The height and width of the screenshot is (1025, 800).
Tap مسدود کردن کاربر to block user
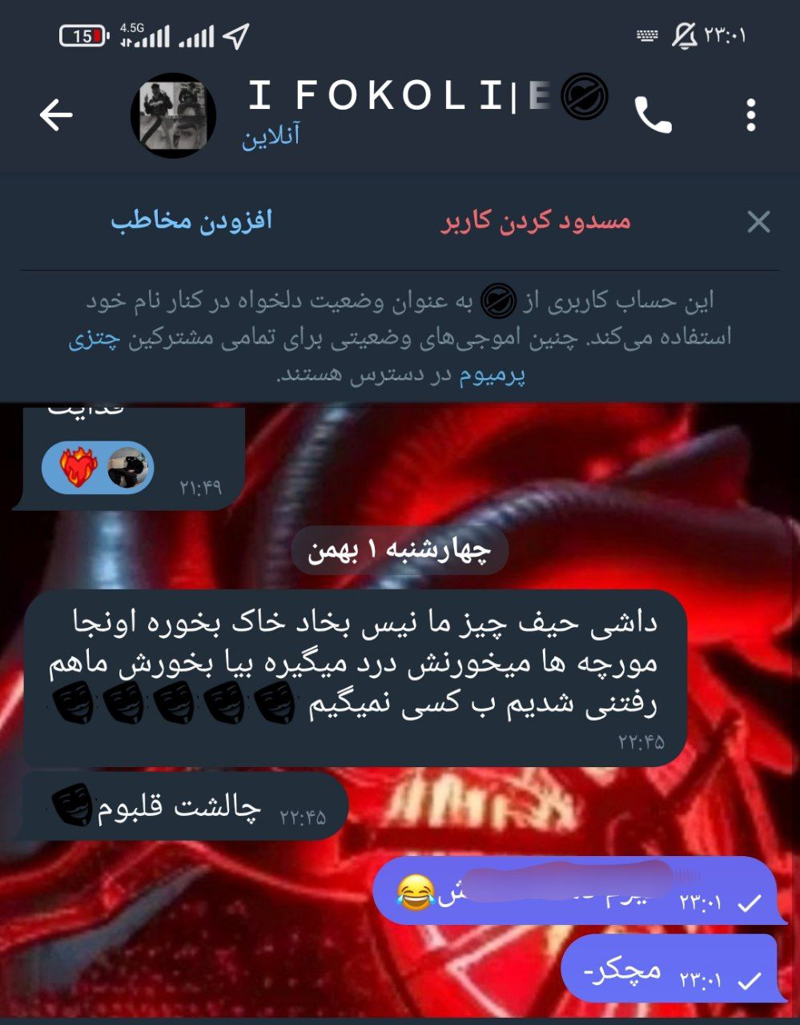coord(536,221)
